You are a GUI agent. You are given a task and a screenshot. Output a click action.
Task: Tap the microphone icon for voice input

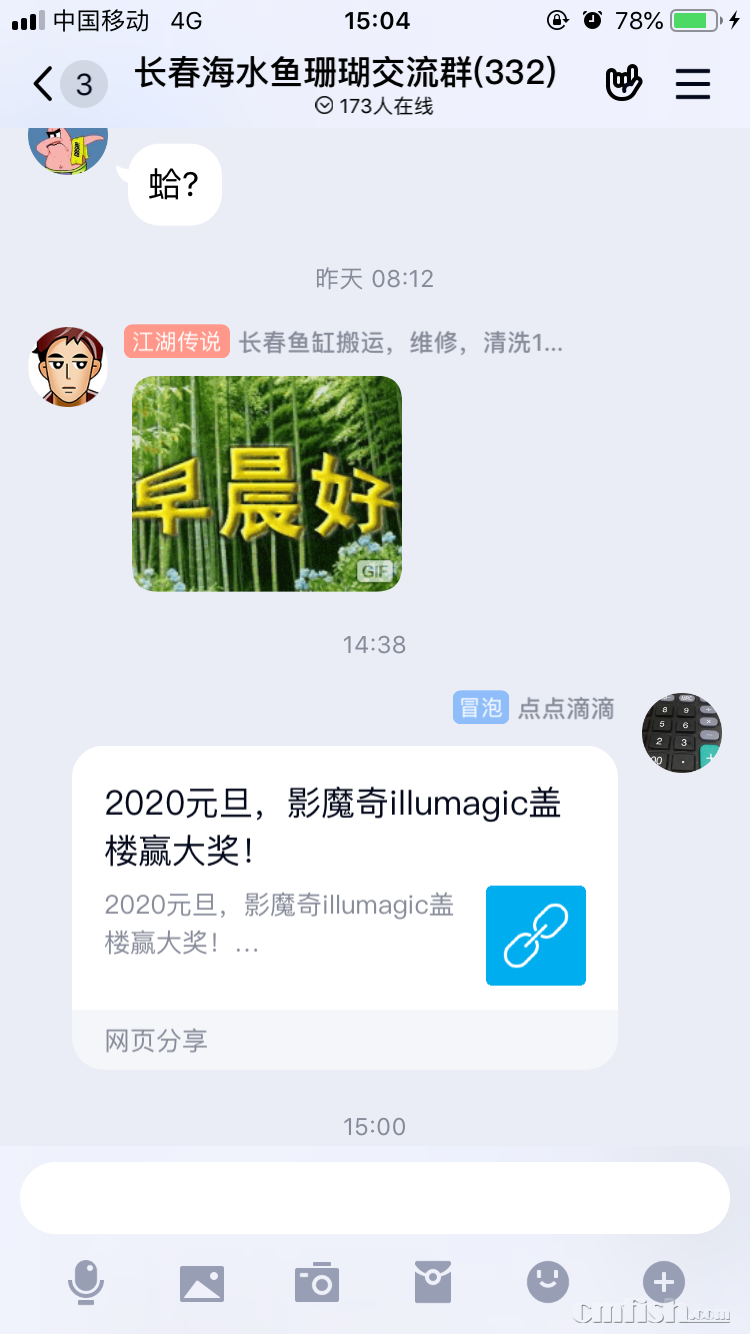[x=86, y=1283]
